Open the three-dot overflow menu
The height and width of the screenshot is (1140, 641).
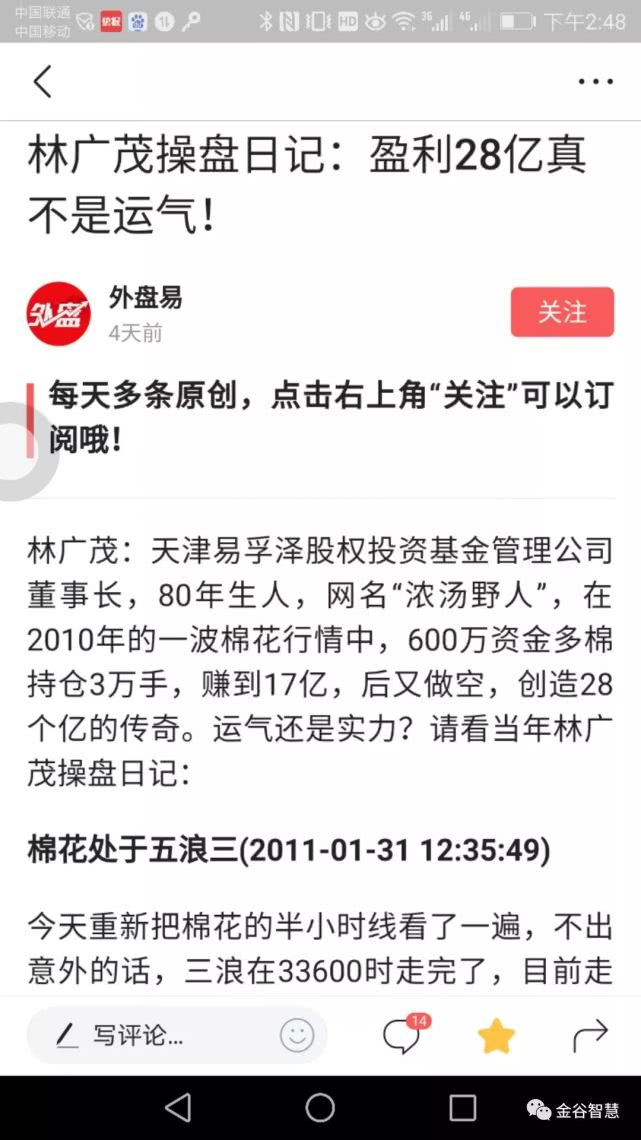point(596,81)
